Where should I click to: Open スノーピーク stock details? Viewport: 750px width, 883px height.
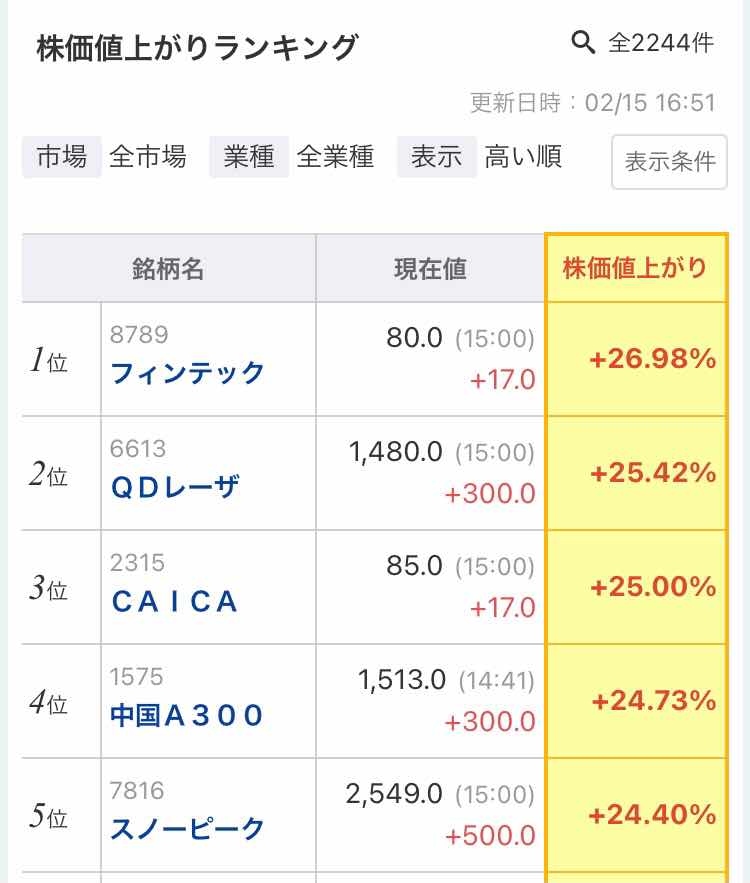(x=188, y=829)
